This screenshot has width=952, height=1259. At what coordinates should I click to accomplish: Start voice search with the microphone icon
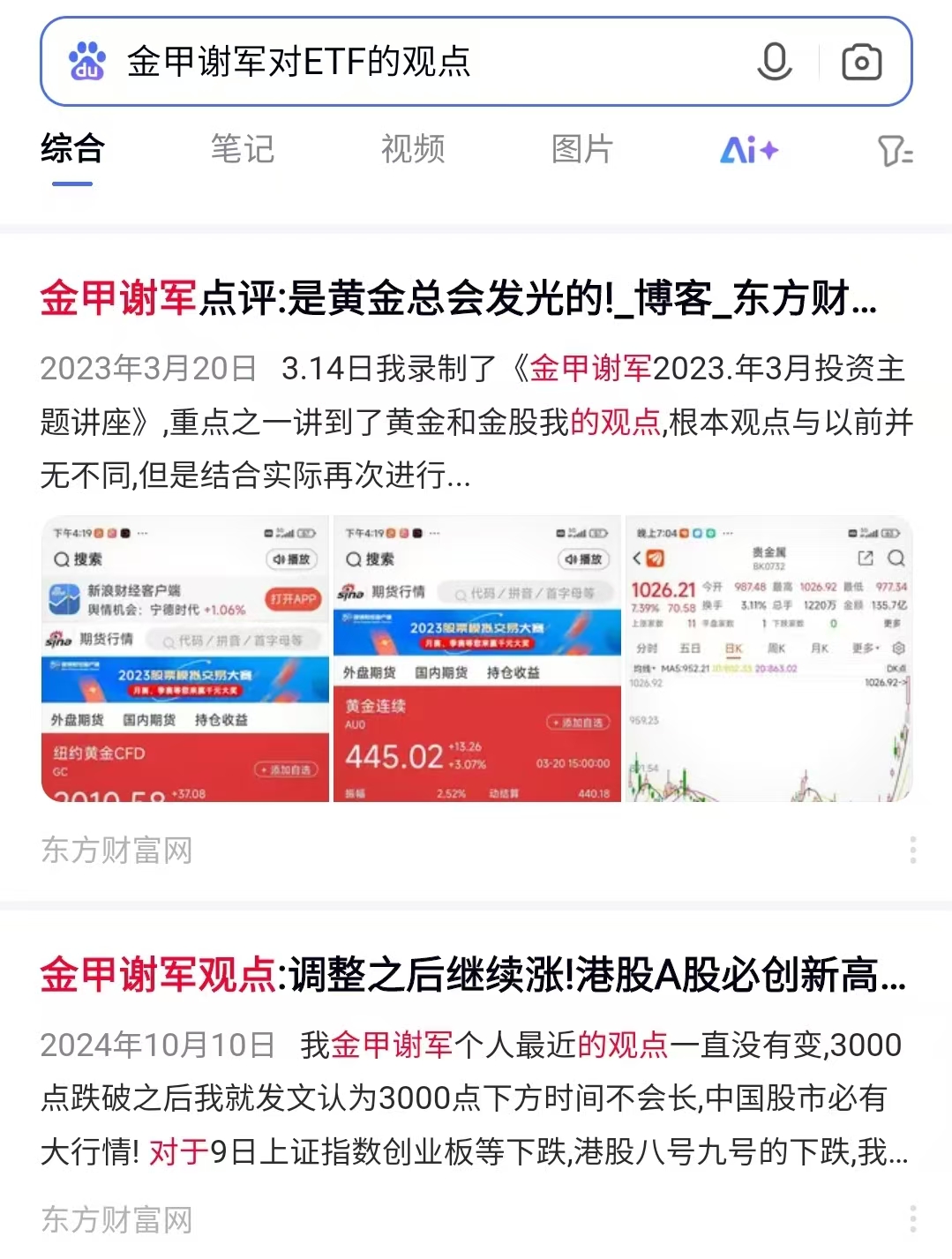tap(774, 62)
